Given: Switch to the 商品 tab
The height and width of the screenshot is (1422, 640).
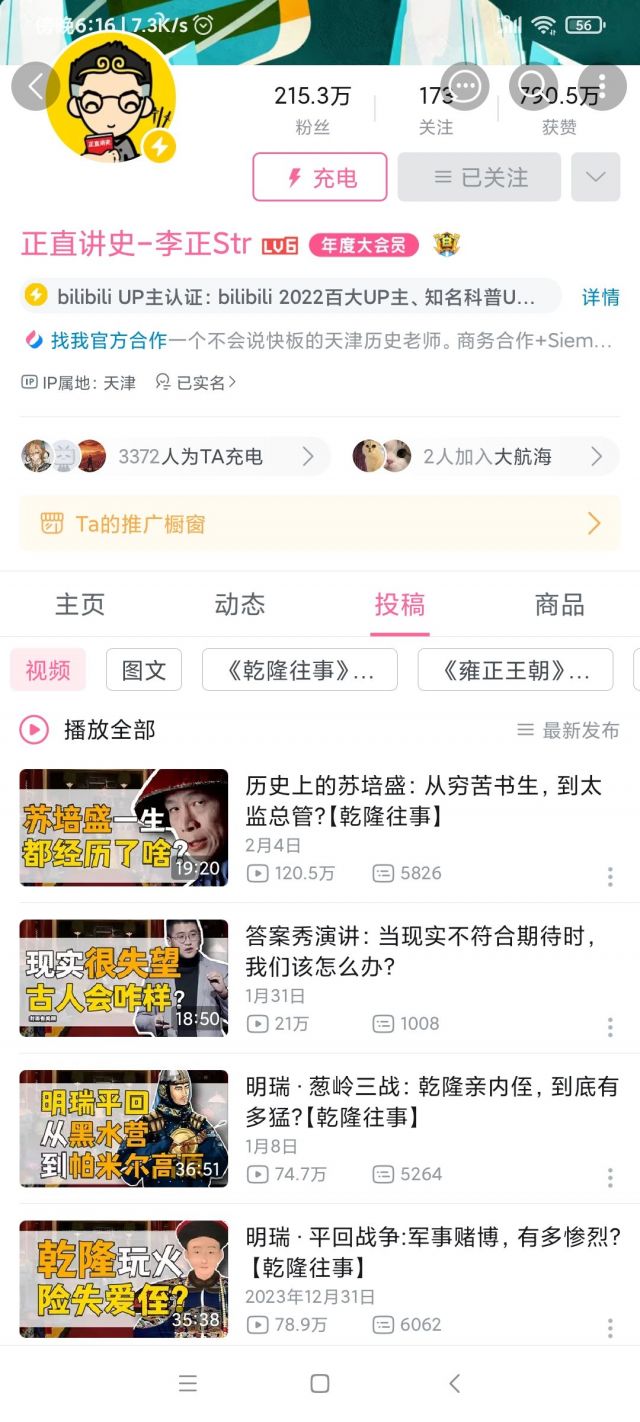Looking at the screenshot, I should (560, 605).
